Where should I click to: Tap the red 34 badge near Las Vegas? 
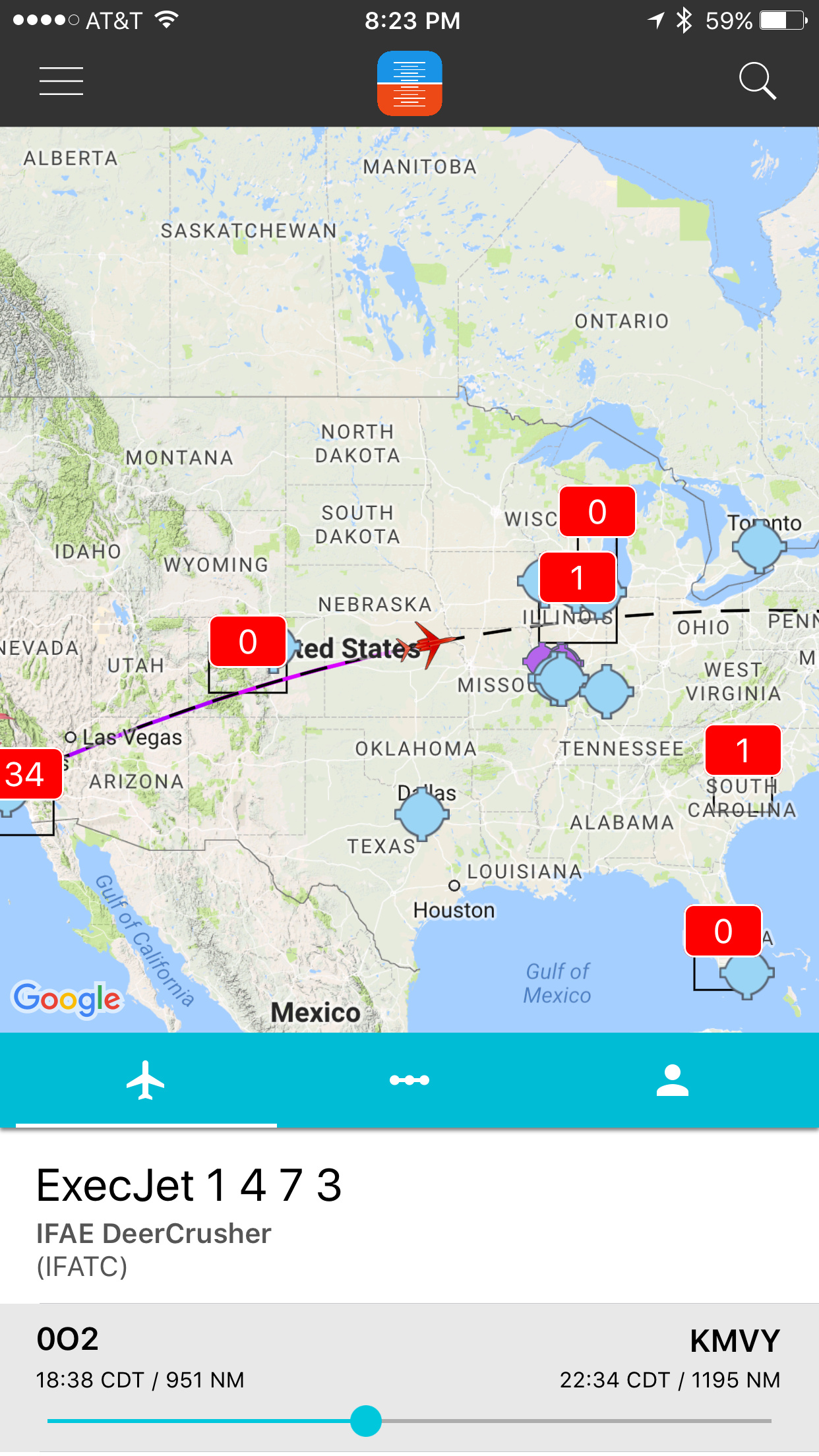point(28,774)
